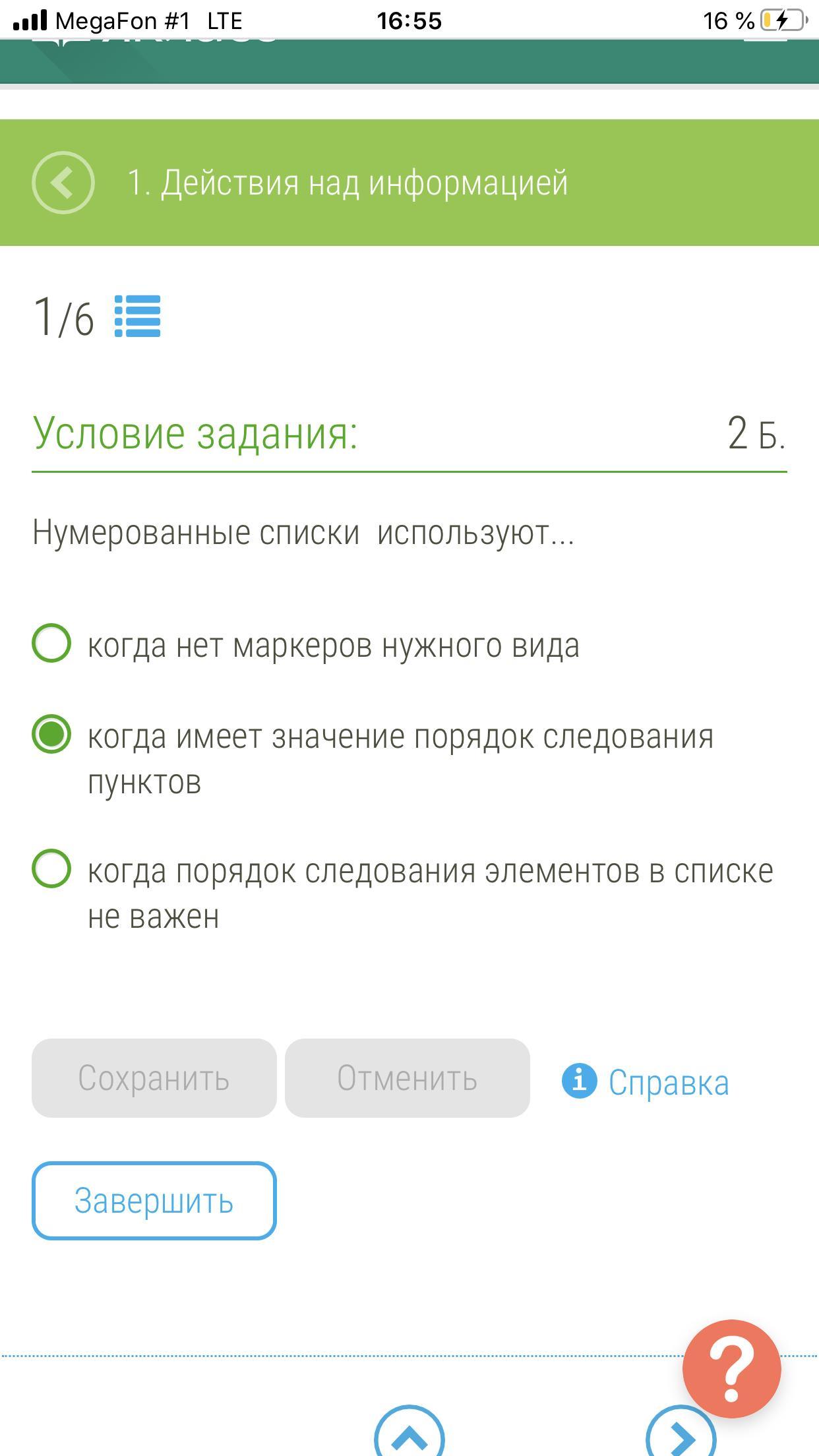The image size is (819, 1456).
Task: Go back with the circled arrow icon
Action: pos(63,183)
